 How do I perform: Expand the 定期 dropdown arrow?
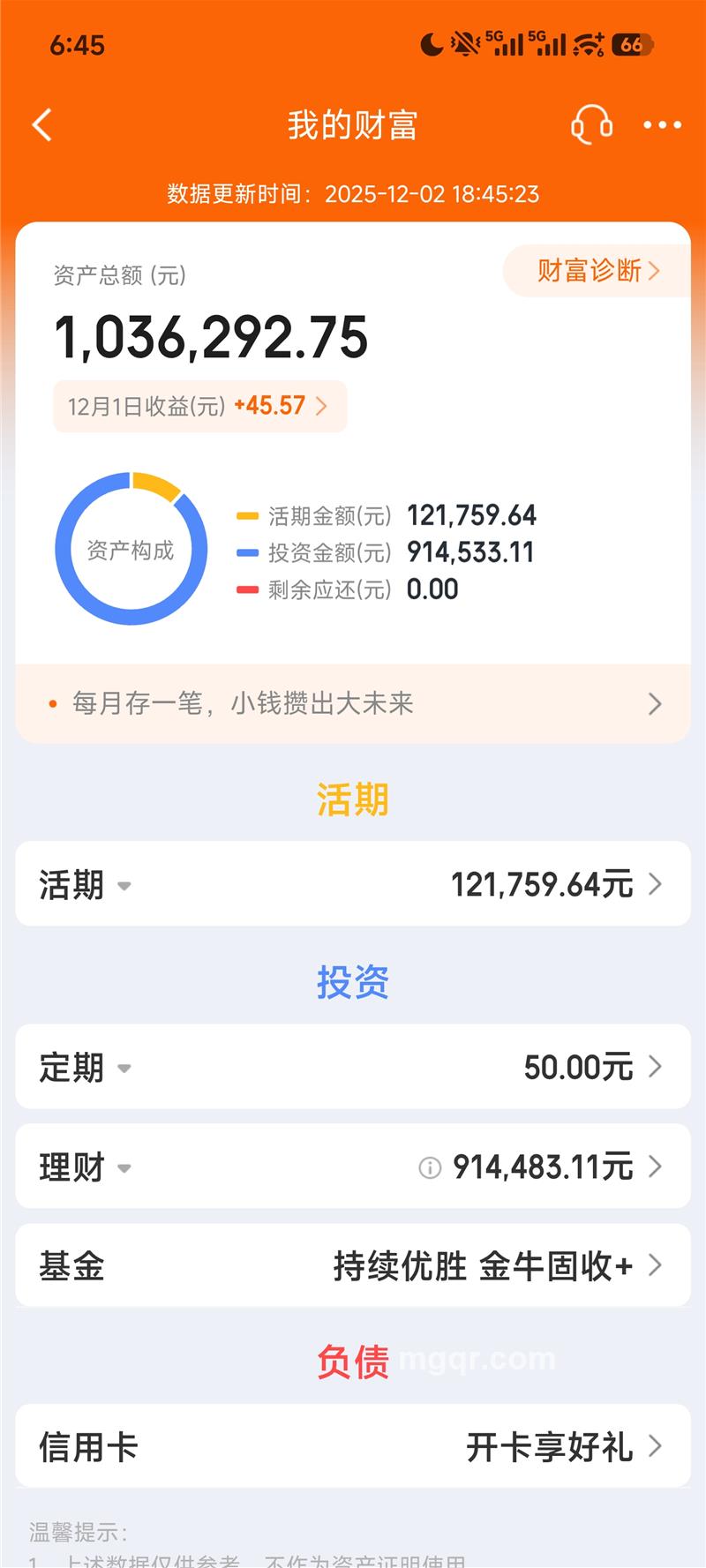(x=124, y=1069)
